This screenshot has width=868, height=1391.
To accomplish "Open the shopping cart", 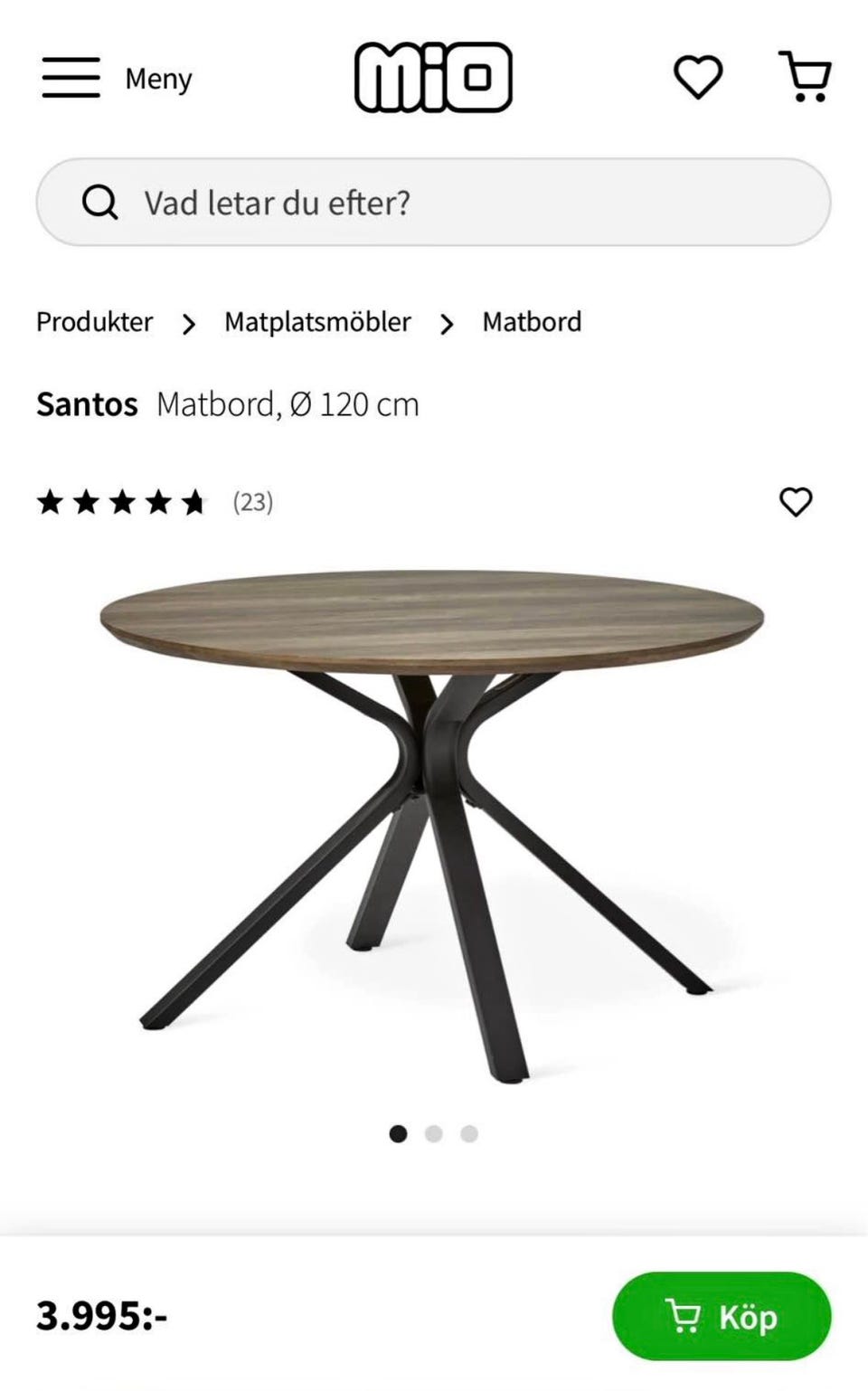I will [806, 77].
